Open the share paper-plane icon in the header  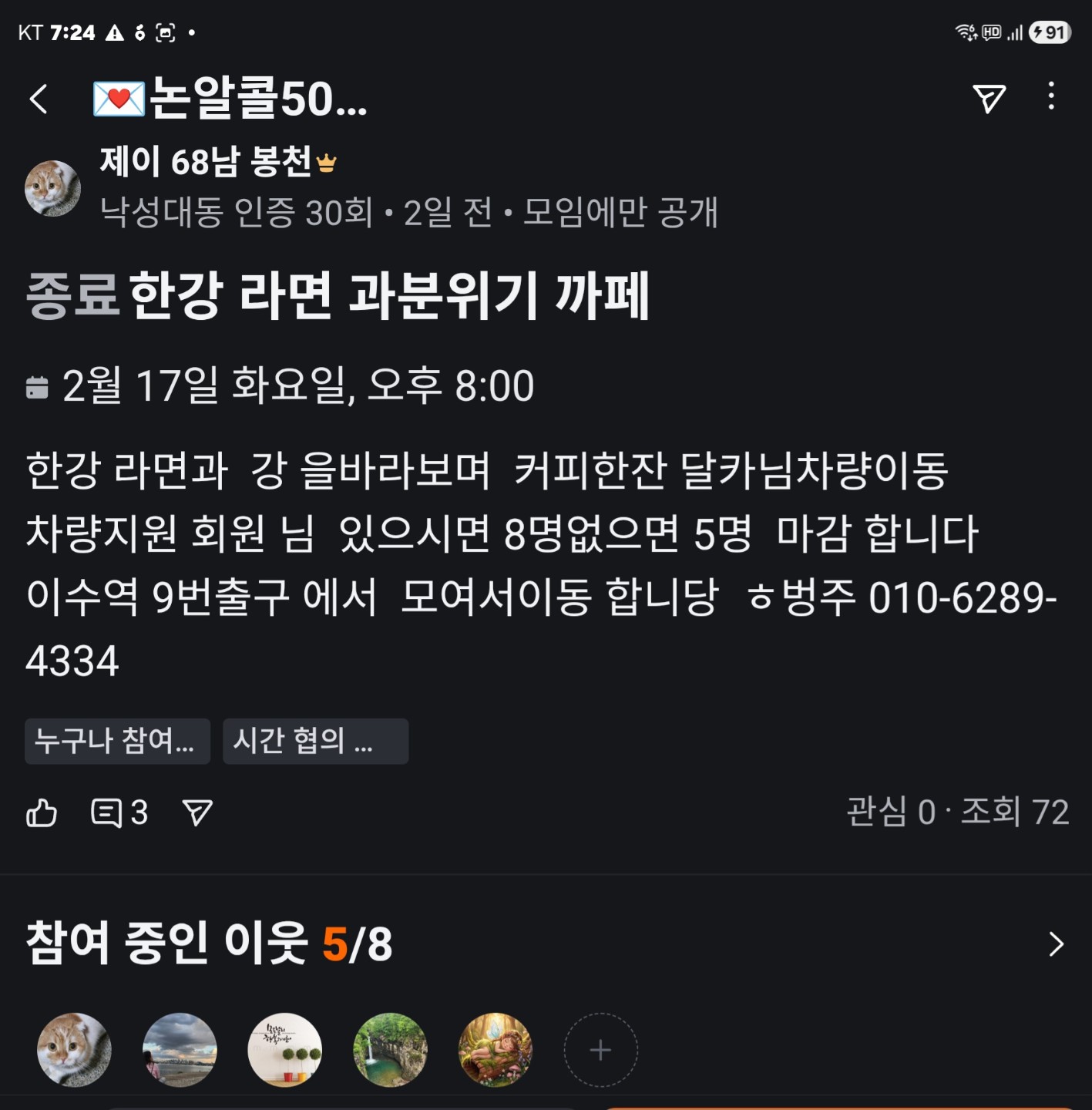[991, 97]
